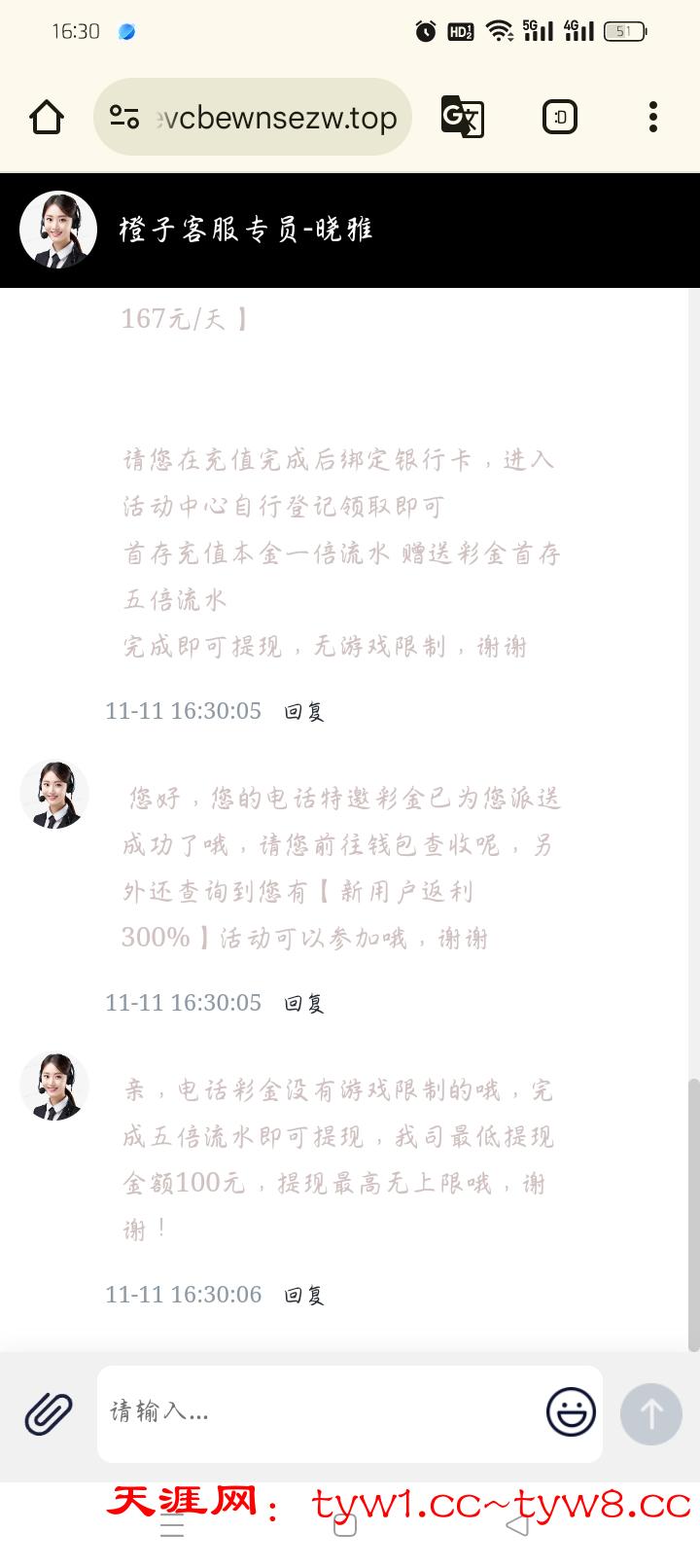Reply to the 16:30:06 message

303,1295
